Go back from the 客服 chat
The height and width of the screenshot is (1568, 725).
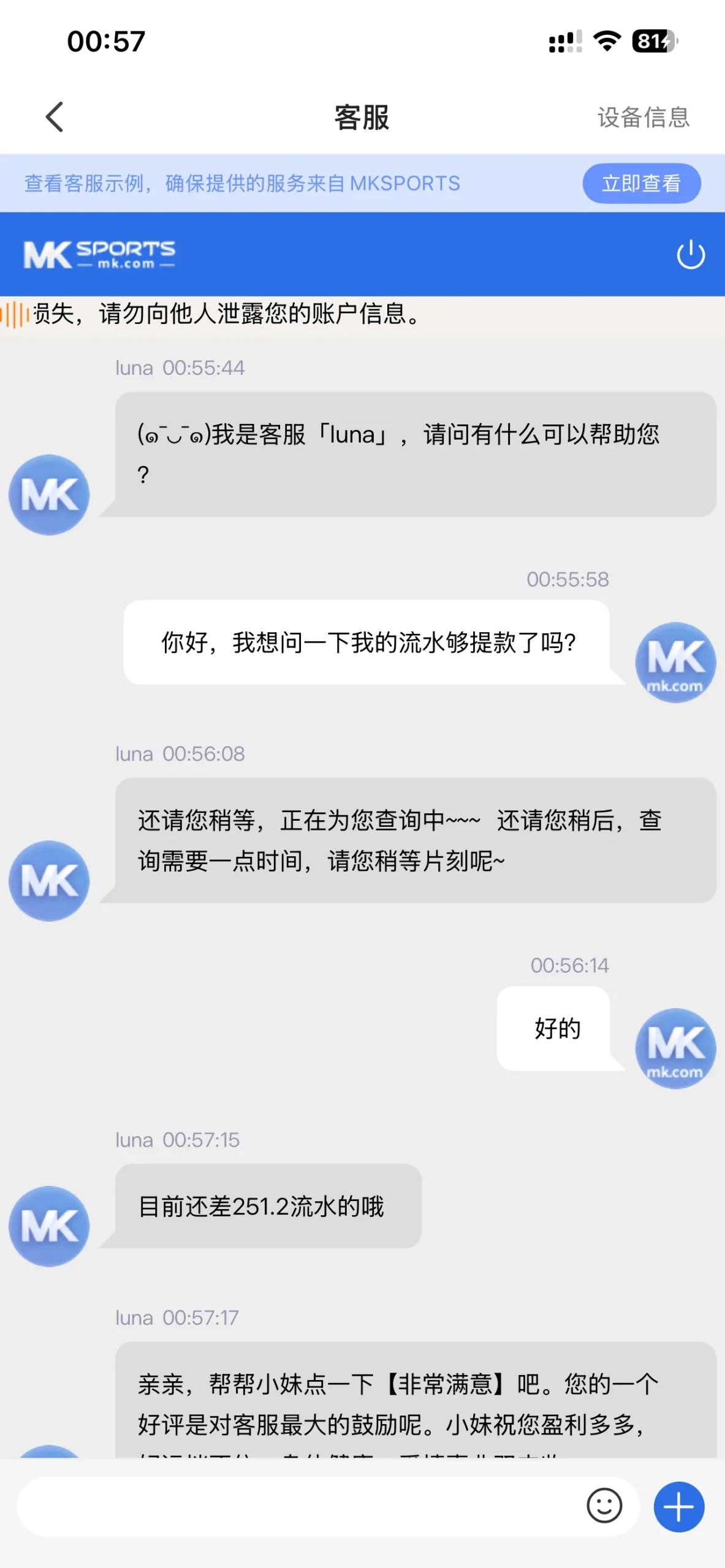[x=55, y=116]
